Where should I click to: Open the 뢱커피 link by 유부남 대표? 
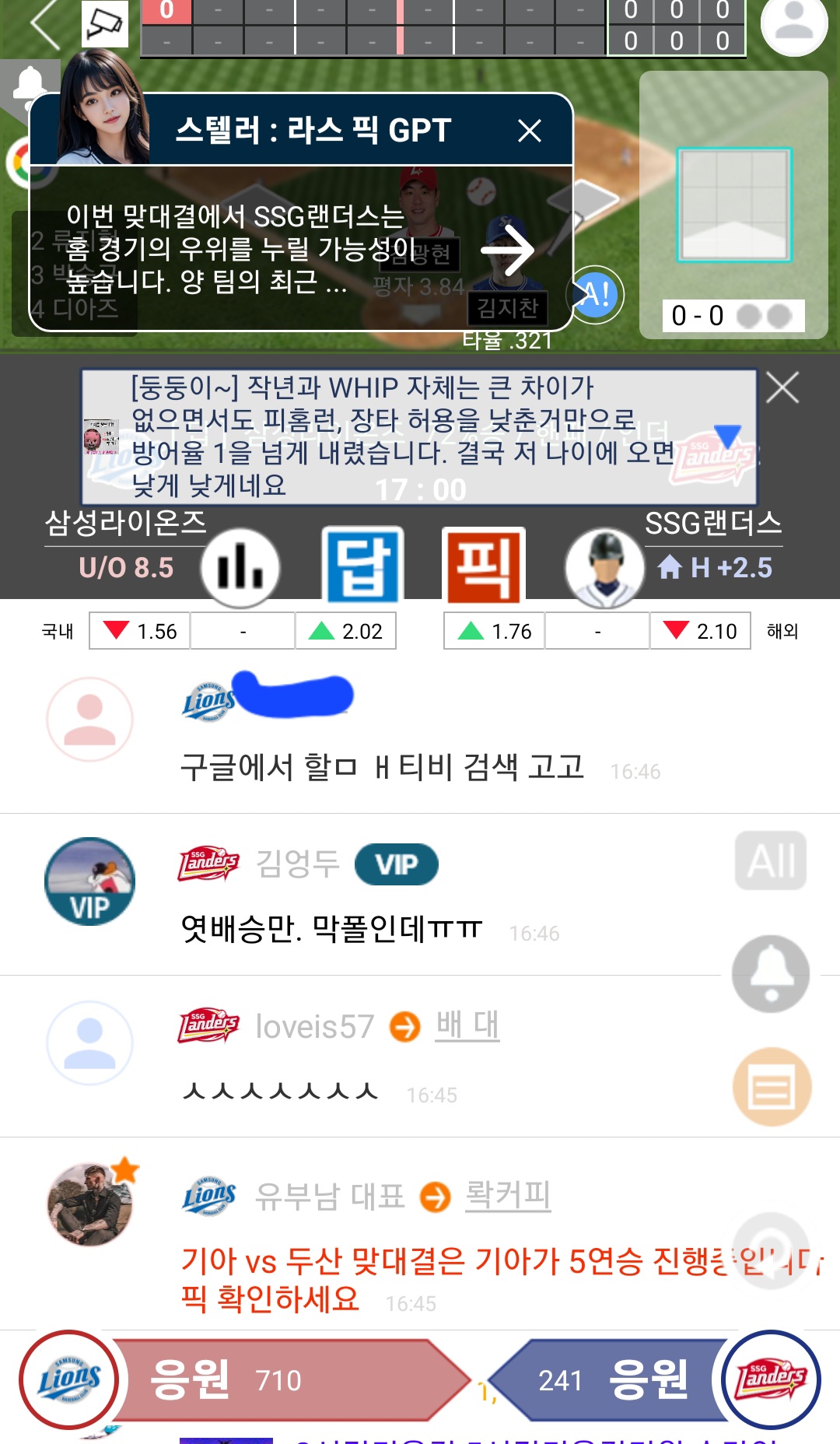507,1195
